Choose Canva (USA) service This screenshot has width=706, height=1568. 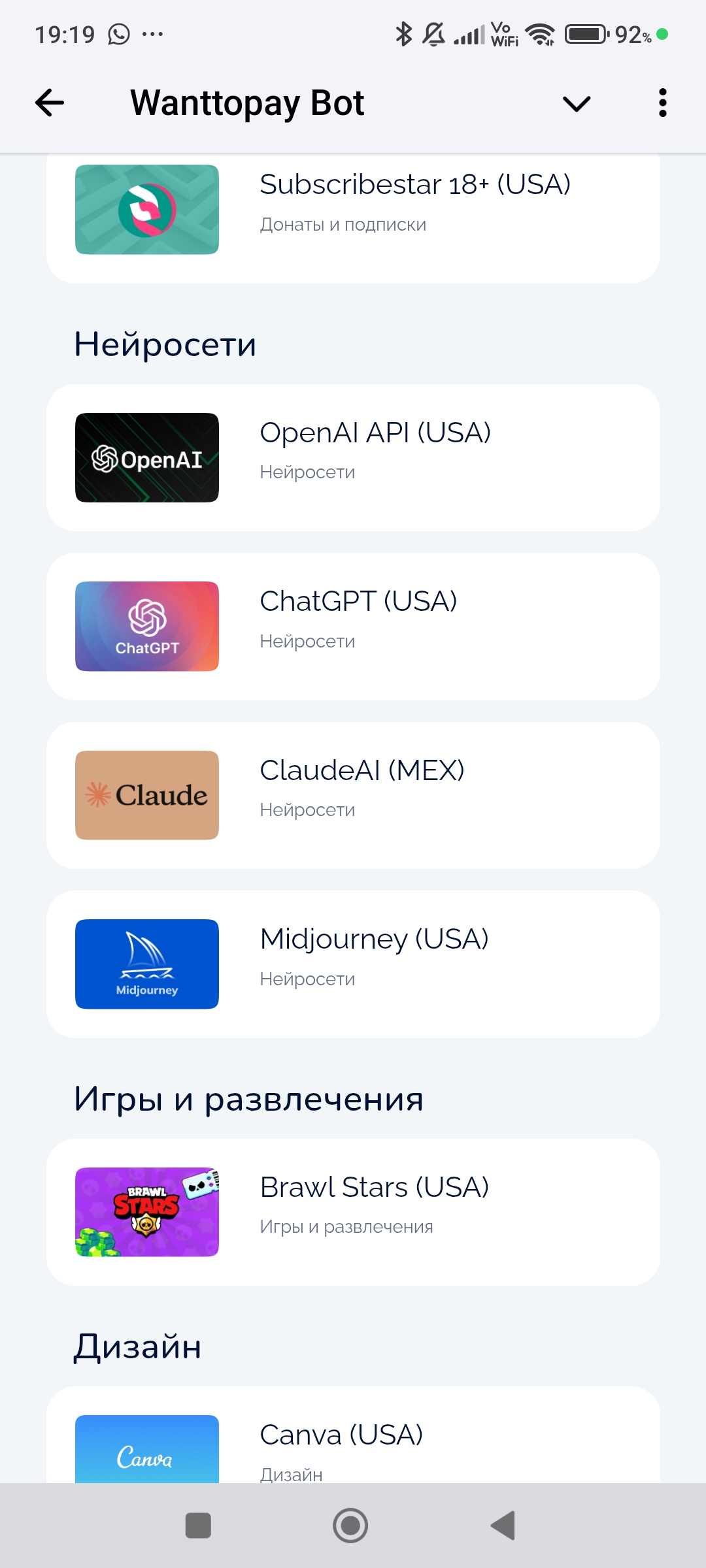tap(353, 1444)
